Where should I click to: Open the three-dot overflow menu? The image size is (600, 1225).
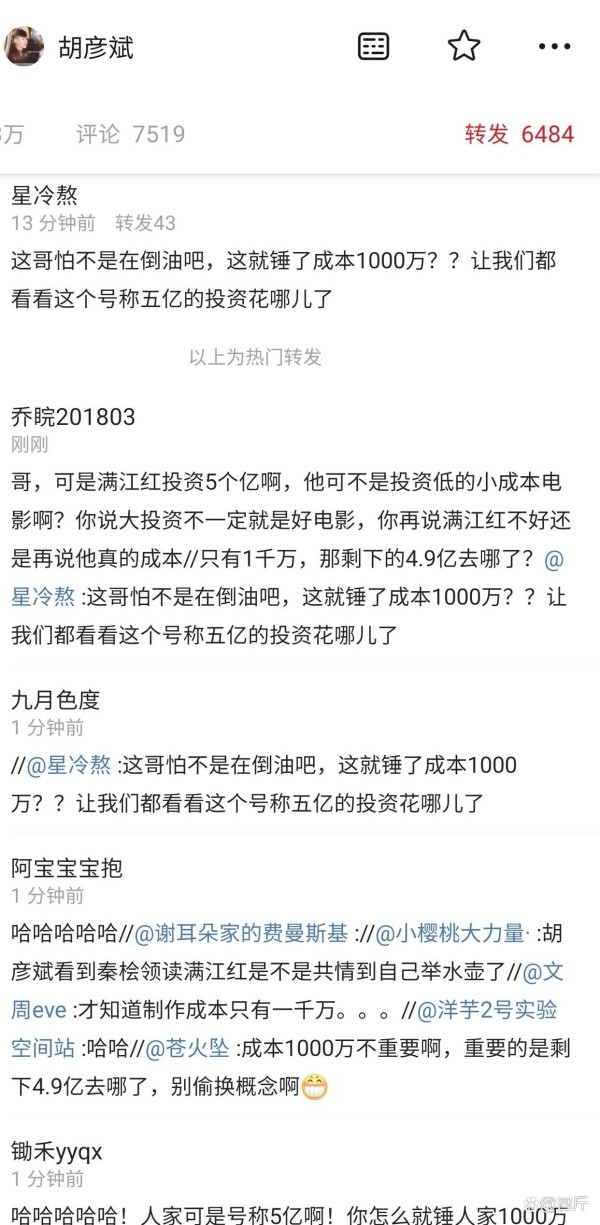pyautogui.click(x=554, y=46)
